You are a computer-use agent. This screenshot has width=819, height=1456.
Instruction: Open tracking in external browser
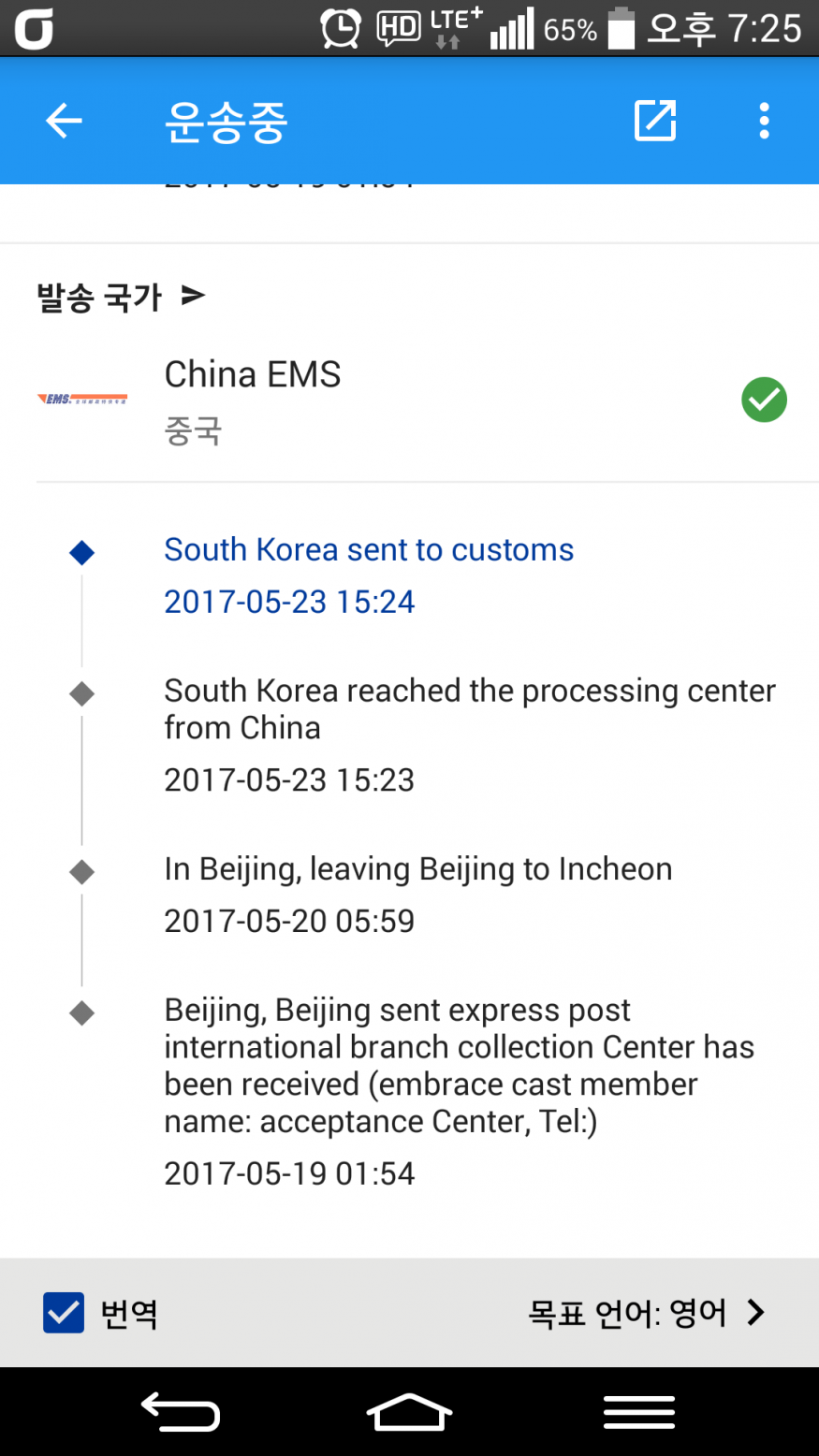point(655,121)
